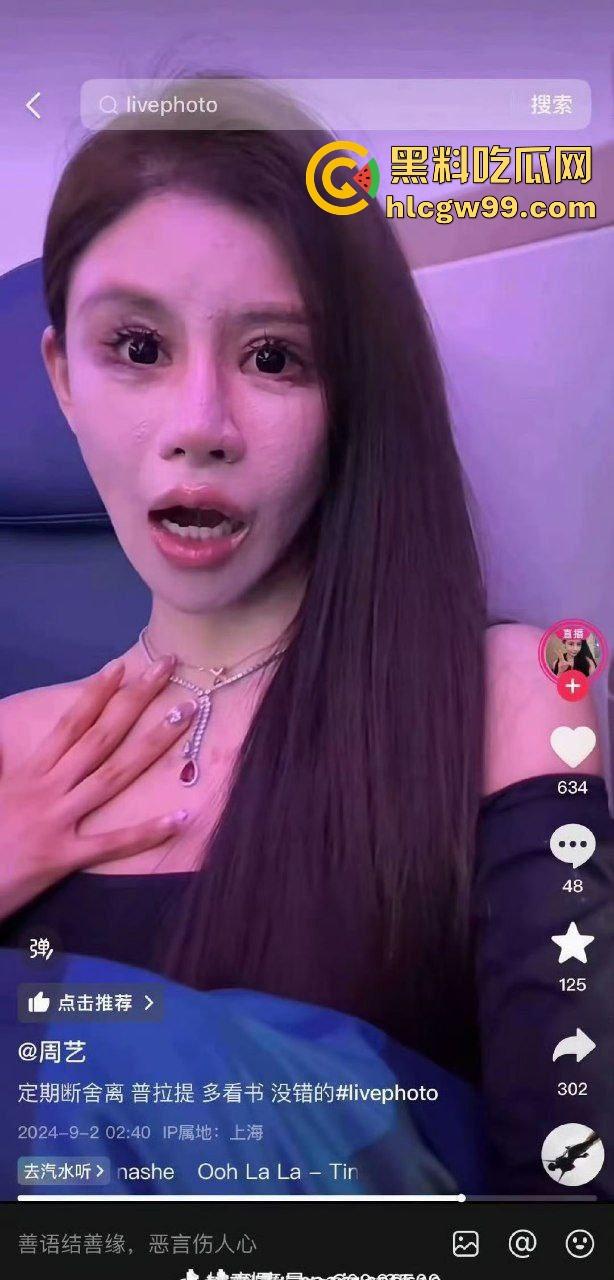Open the #livephoto hashtag
Image resolution: width=614 pixels, height=1280 pixels.
tap(387, 1093)
